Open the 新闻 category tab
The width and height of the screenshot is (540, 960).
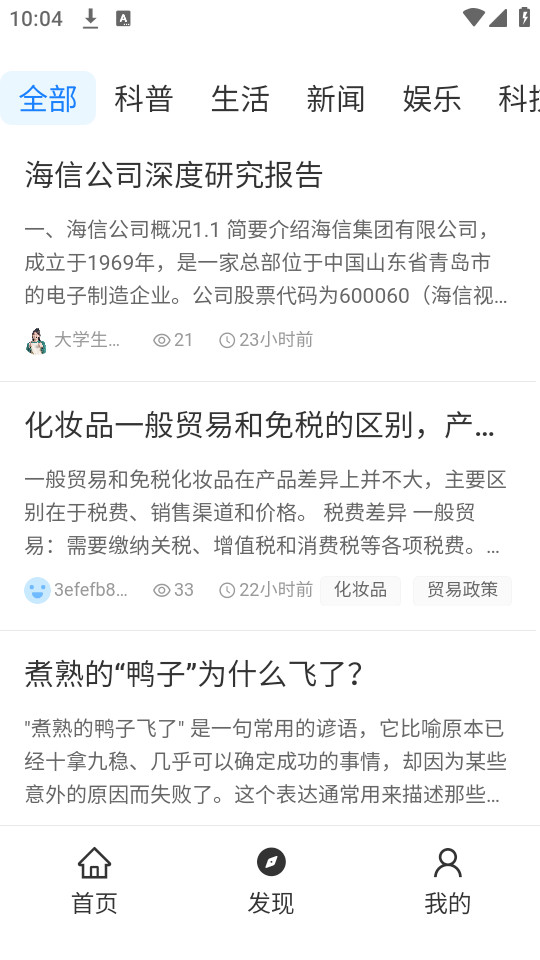click(336, 99)
